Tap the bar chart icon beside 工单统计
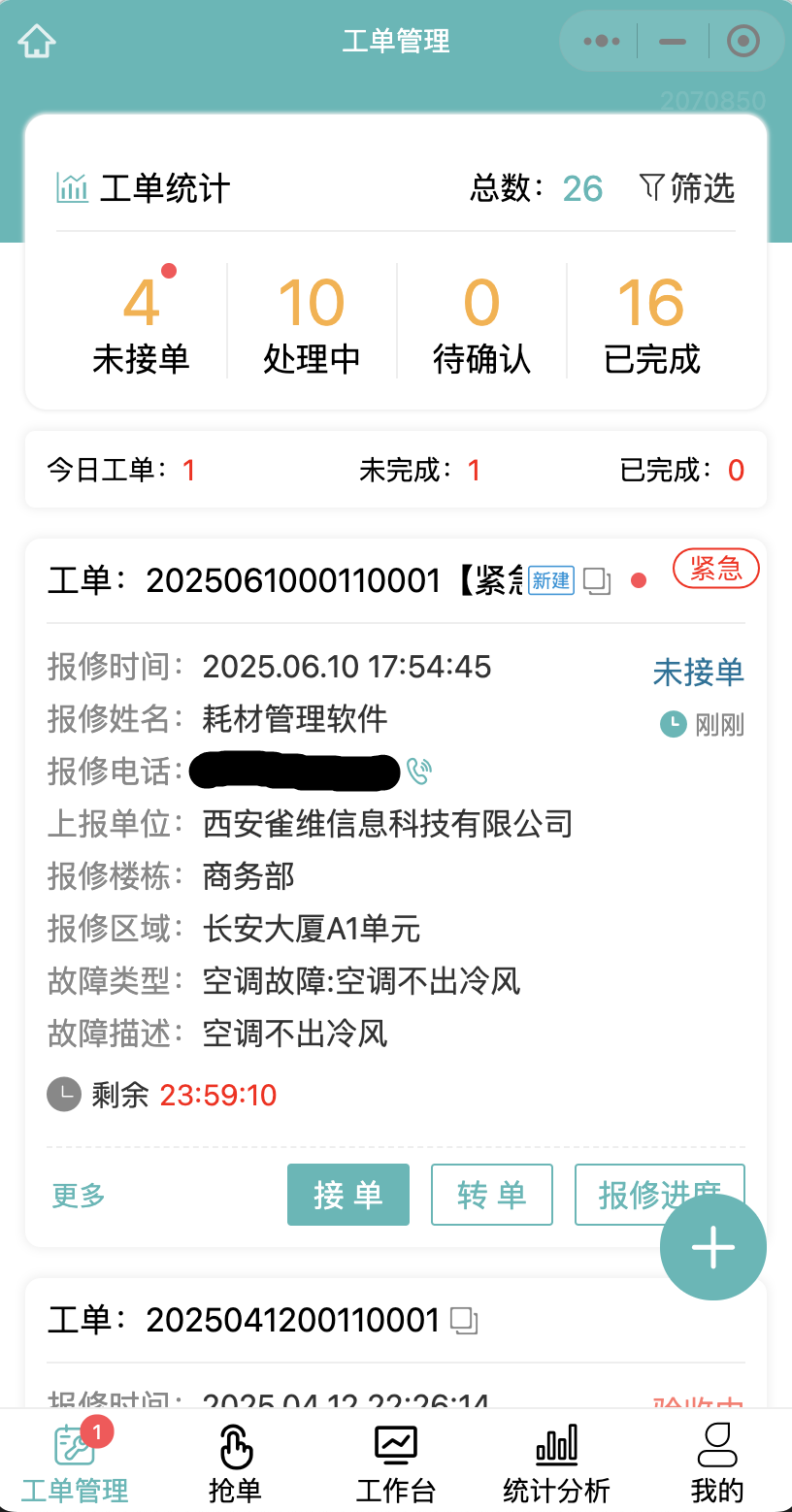The image size is (792, 1512). click(73, 188)
